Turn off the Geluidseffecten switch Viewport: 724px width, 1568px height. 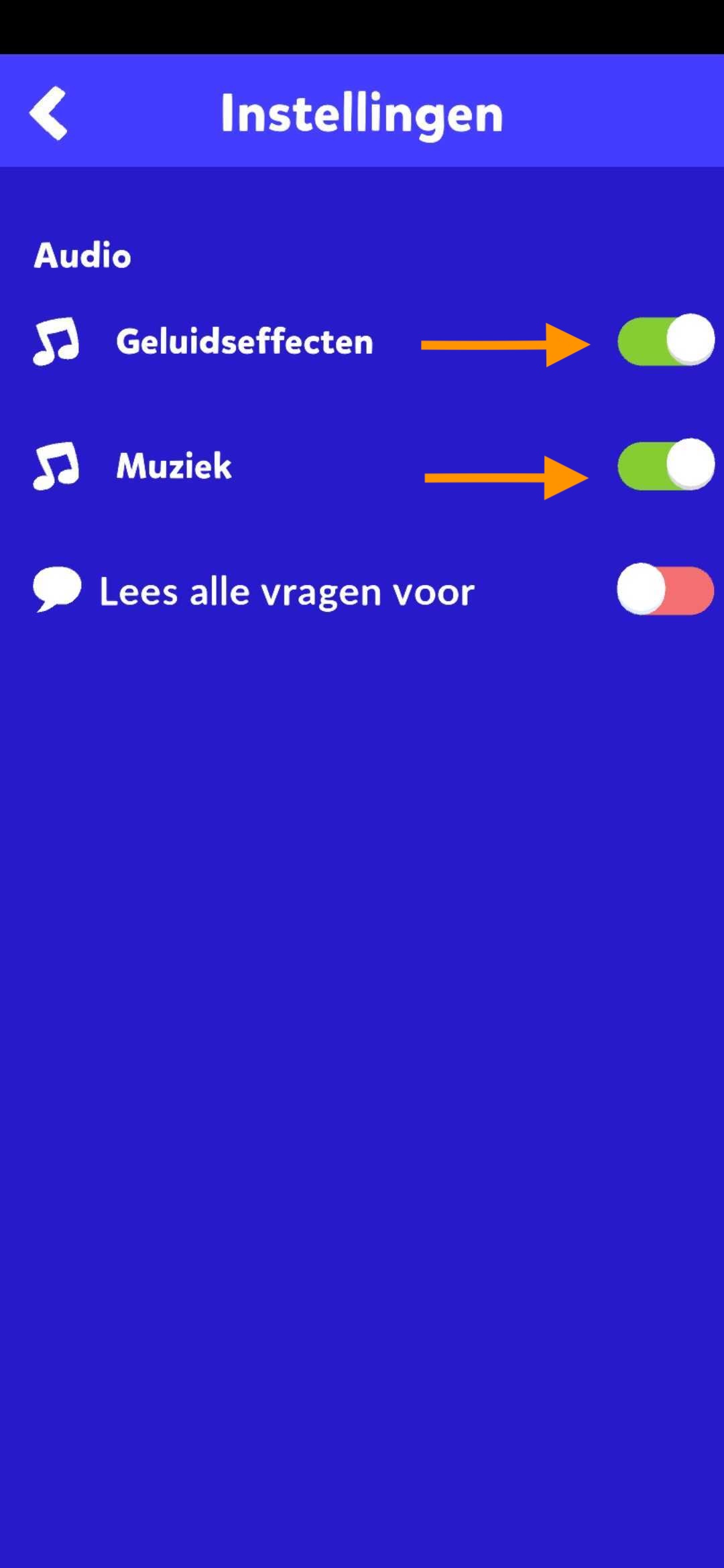pyautogui.click(x=665, y=340)
